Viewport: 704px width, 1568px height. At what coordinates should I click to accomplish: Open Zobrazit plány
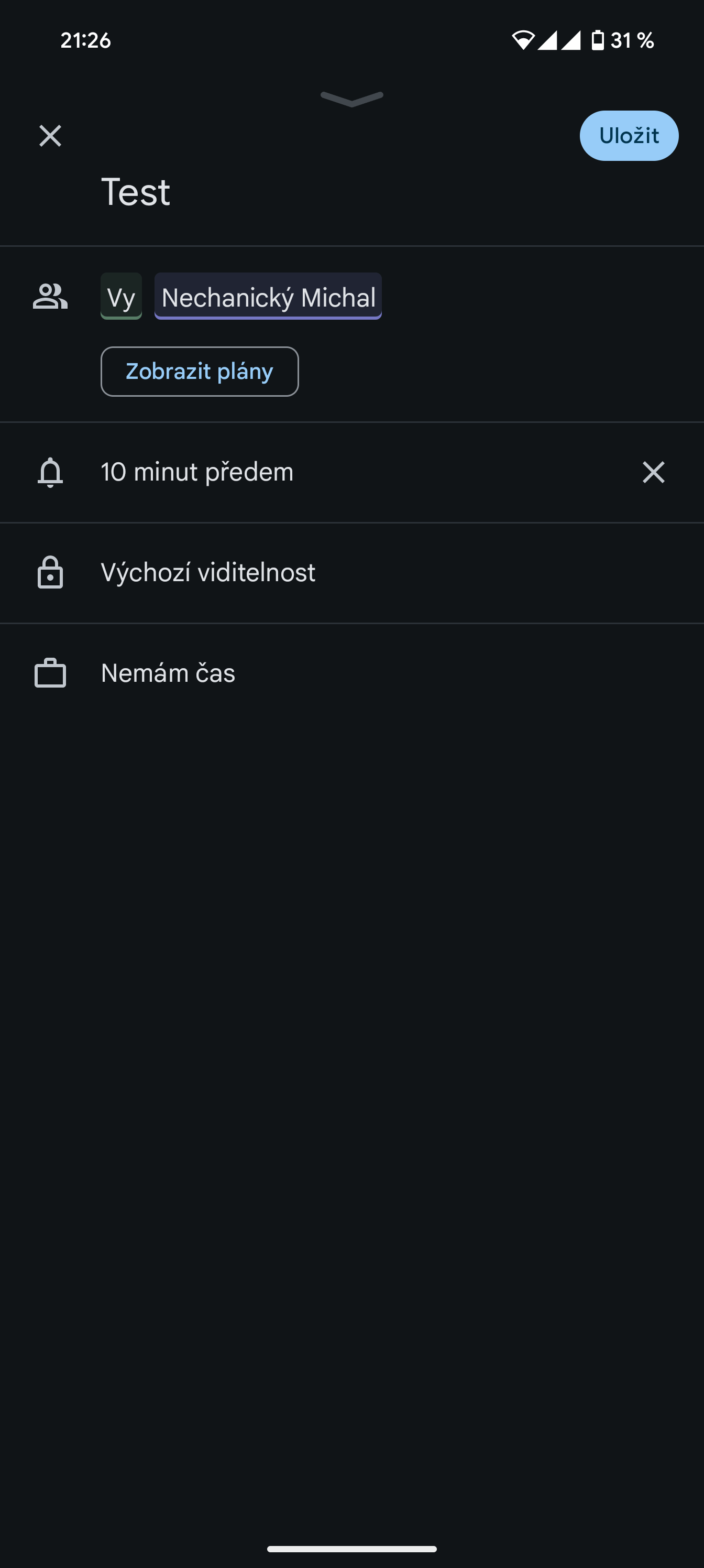pos(199,372)
